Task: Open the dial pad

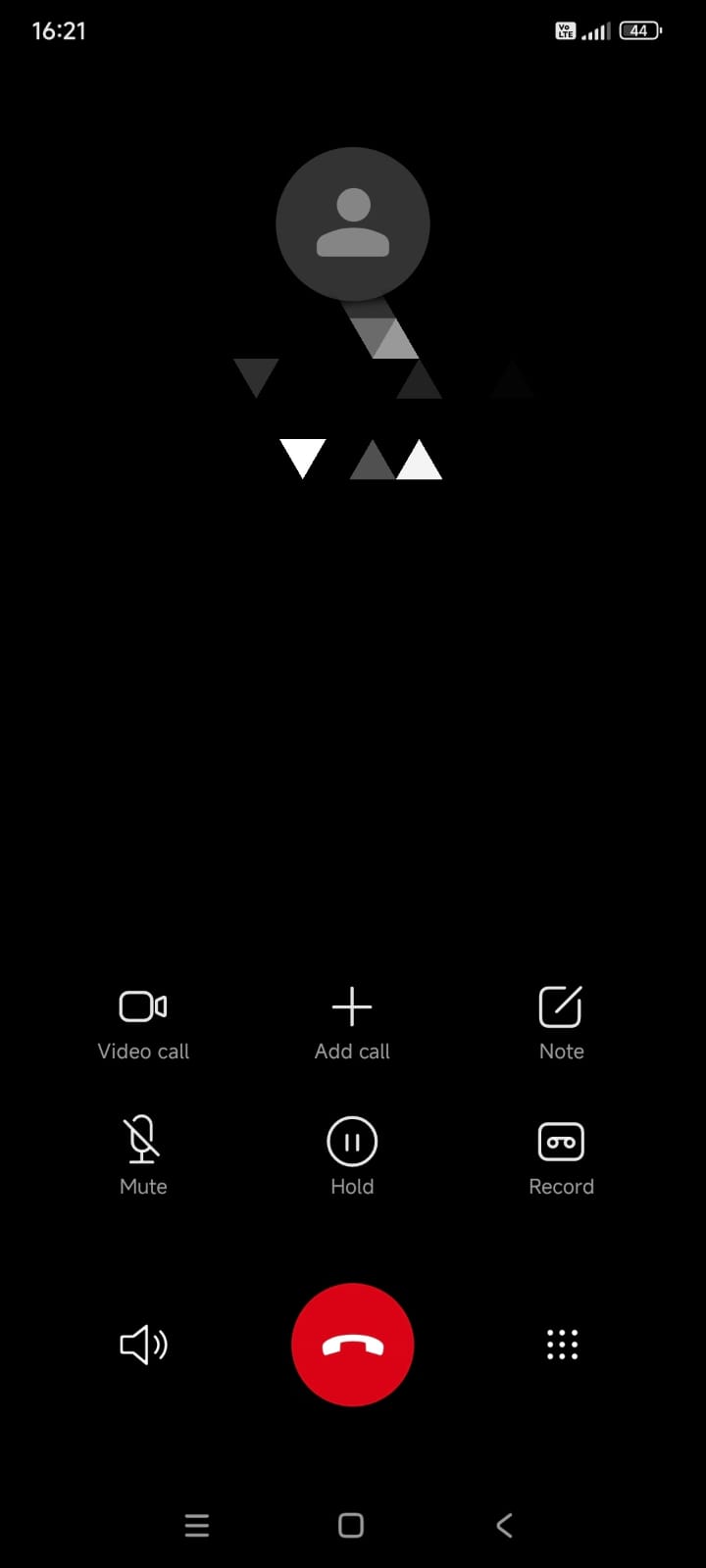Action: tap(562, 1345)
